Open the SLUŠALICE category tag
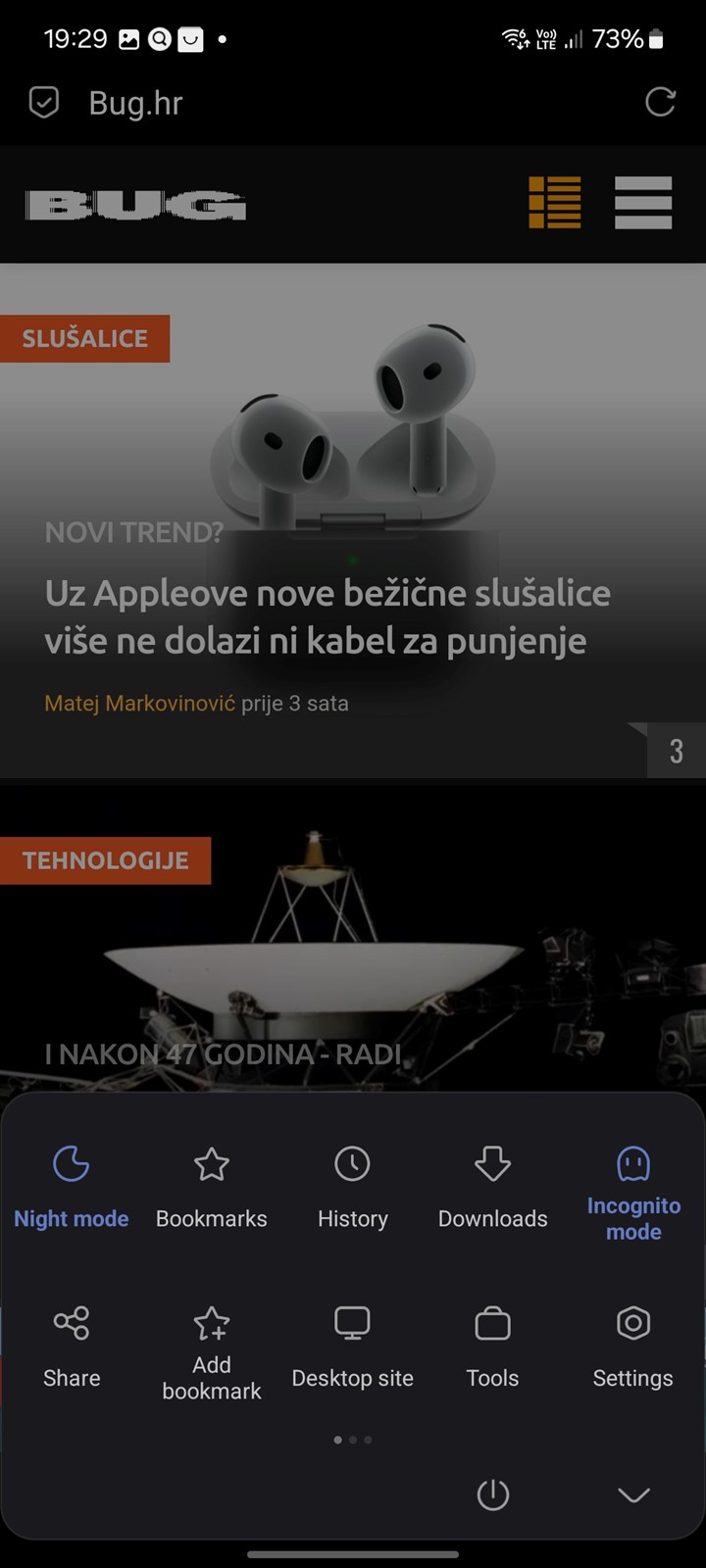 click(85, 339)
